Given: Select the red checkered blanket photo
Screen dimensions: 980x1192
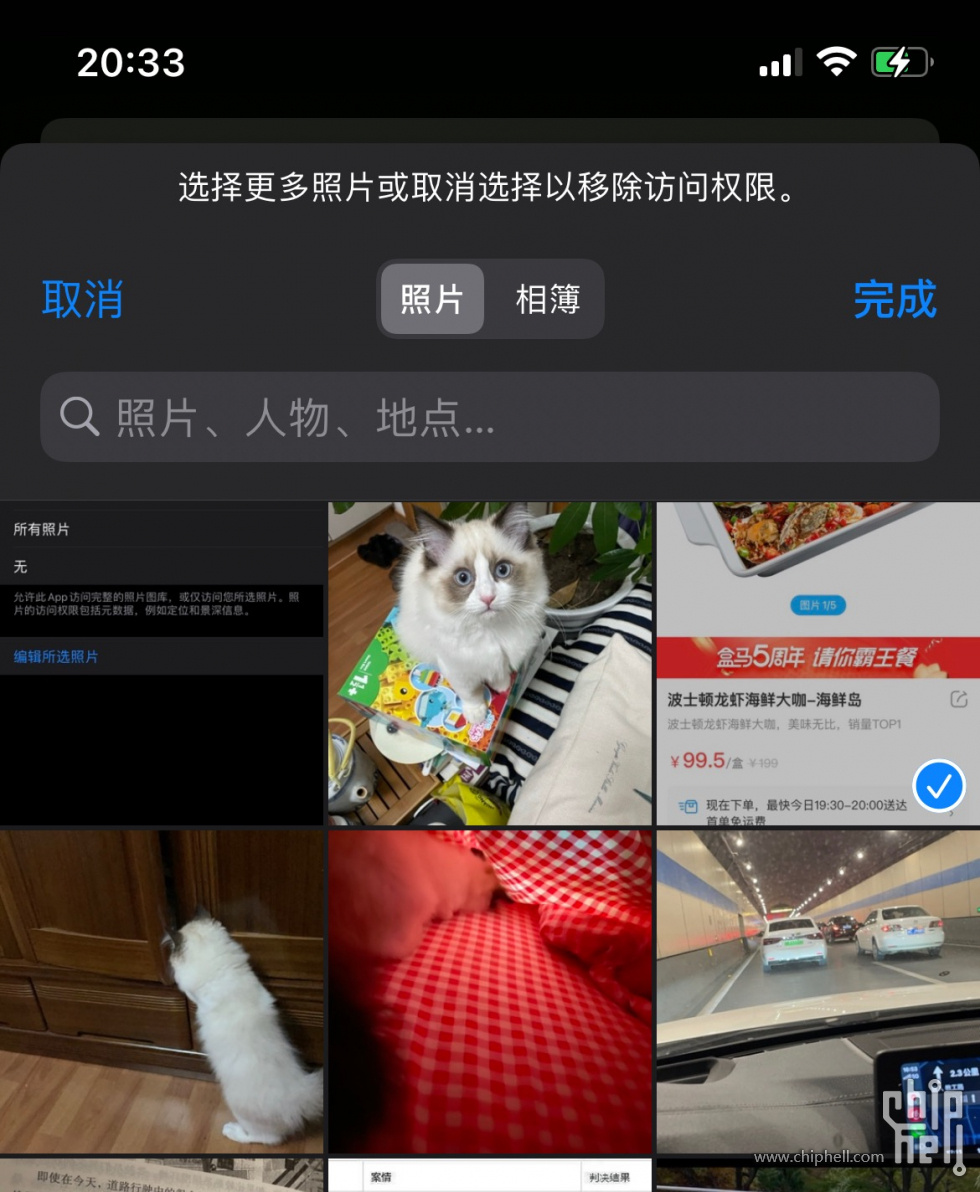Looking at the screenshot, I should [490, 990].
